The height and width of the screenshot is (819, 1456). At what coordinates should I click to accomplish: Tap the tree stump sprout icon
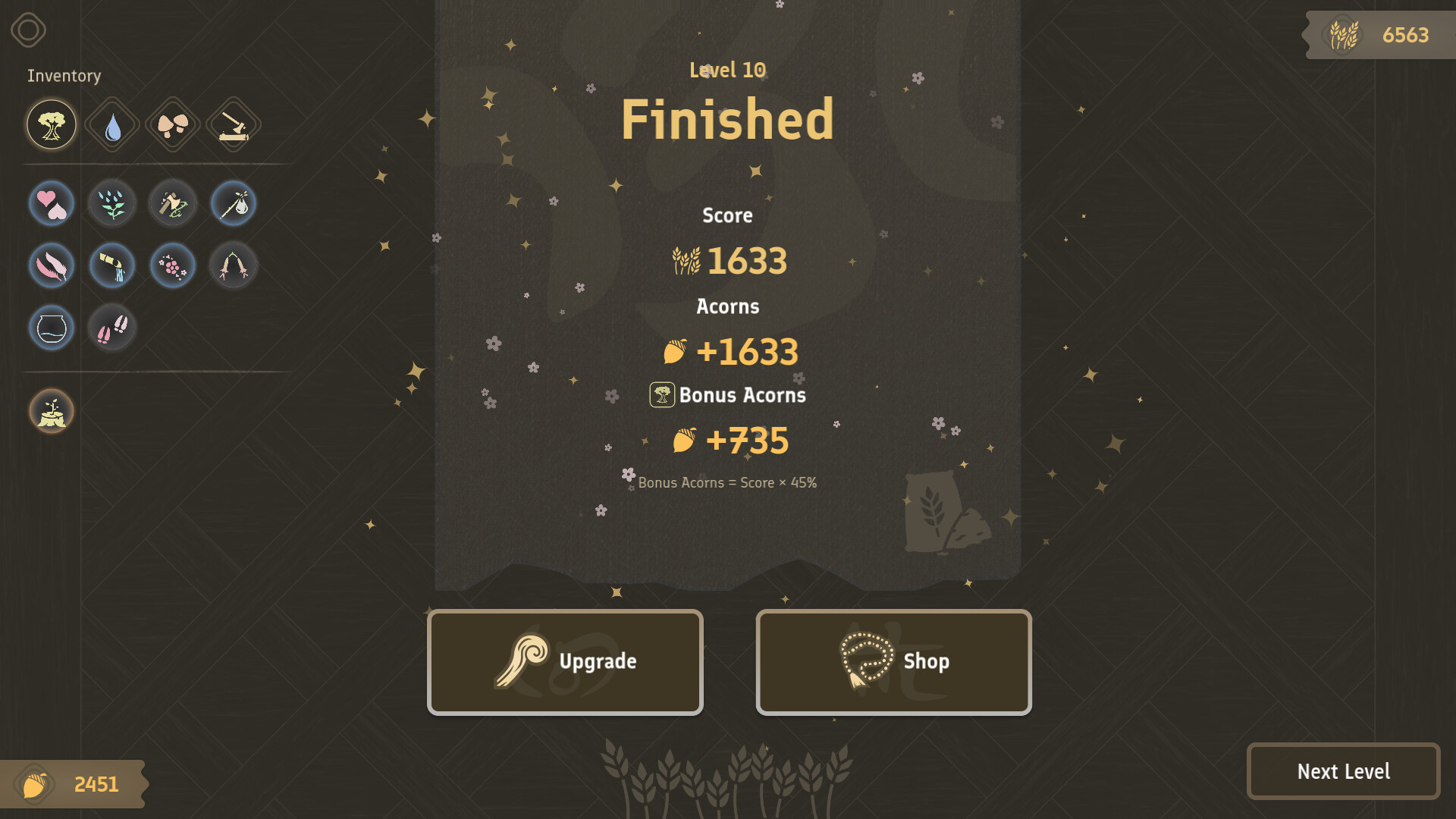(x=52, y=411)
